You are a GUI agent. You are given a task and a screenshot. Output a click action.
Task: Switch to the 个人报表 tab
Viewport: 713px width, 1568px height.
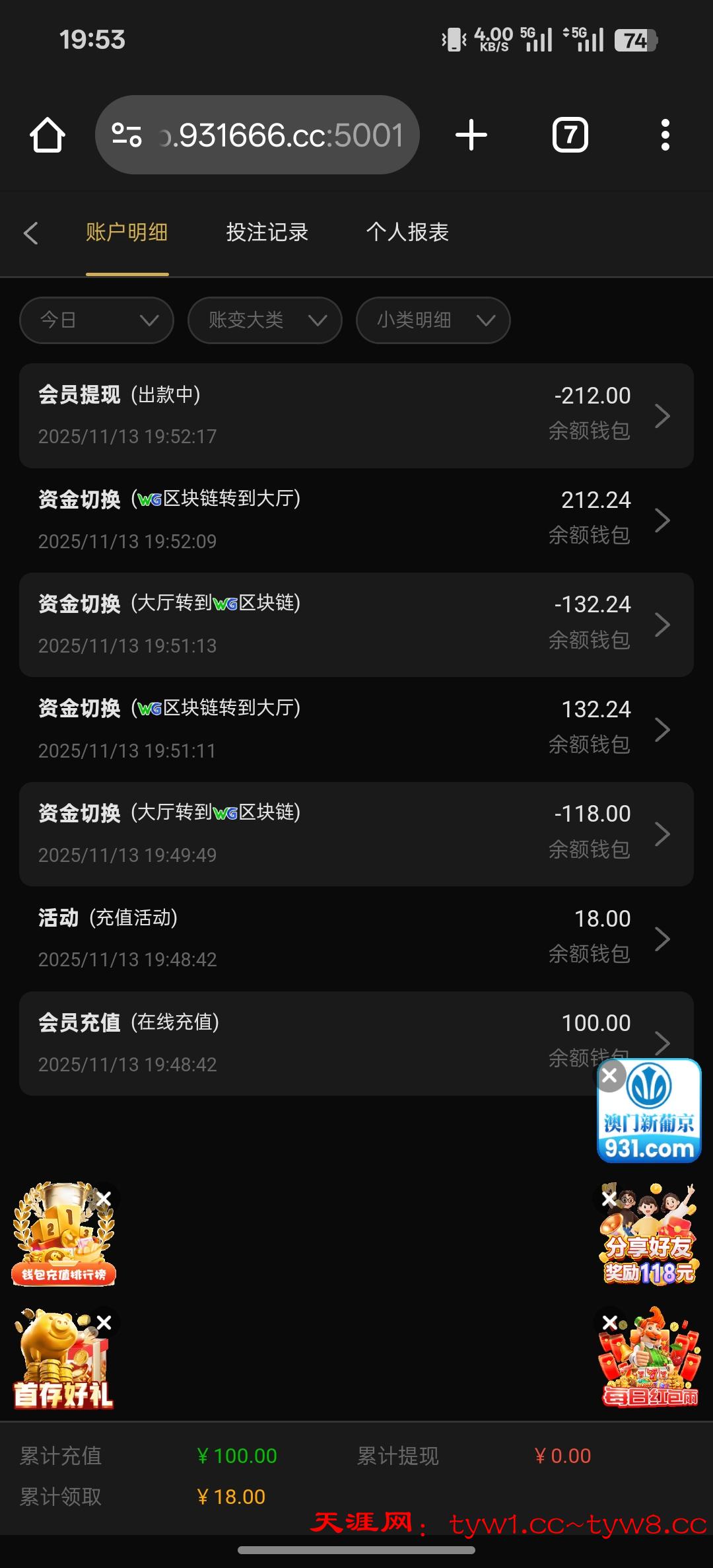pos(407,232)
